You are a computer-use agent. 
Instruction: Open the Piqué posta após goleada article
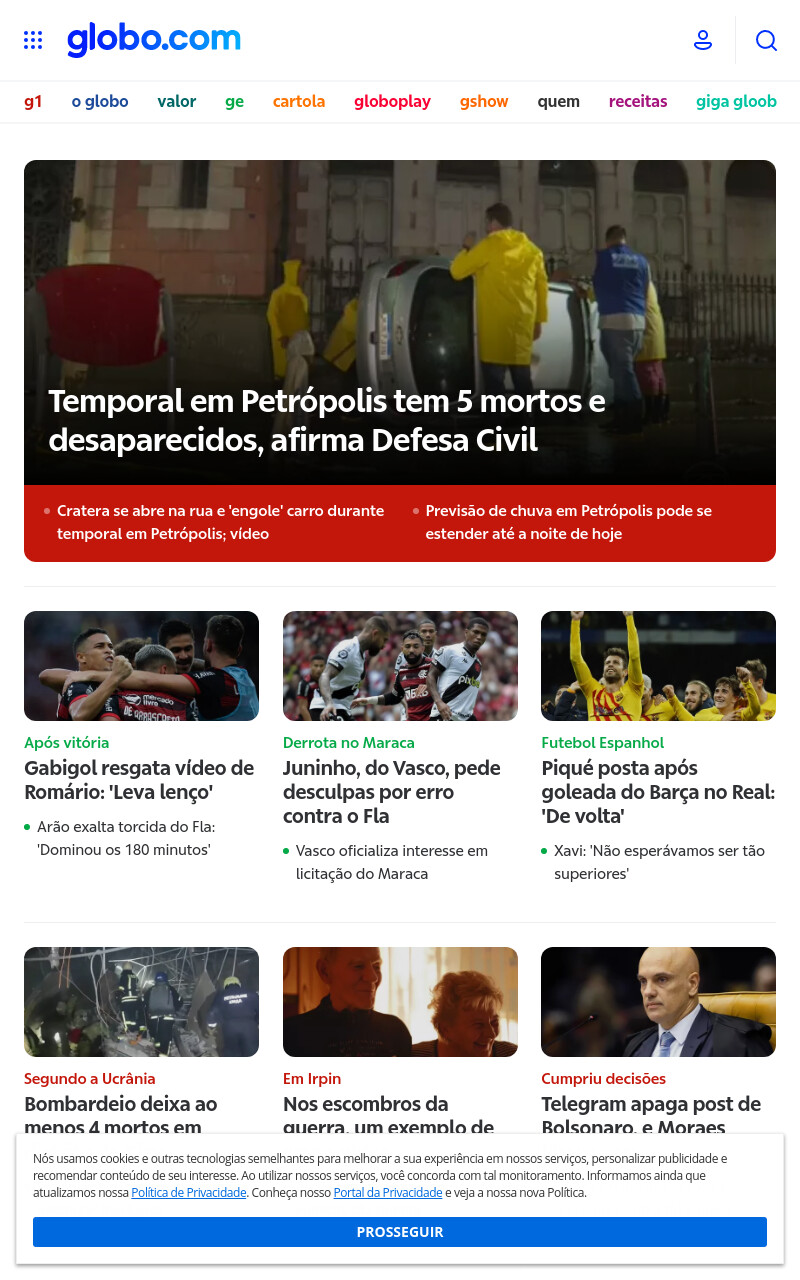pos(658,792)
